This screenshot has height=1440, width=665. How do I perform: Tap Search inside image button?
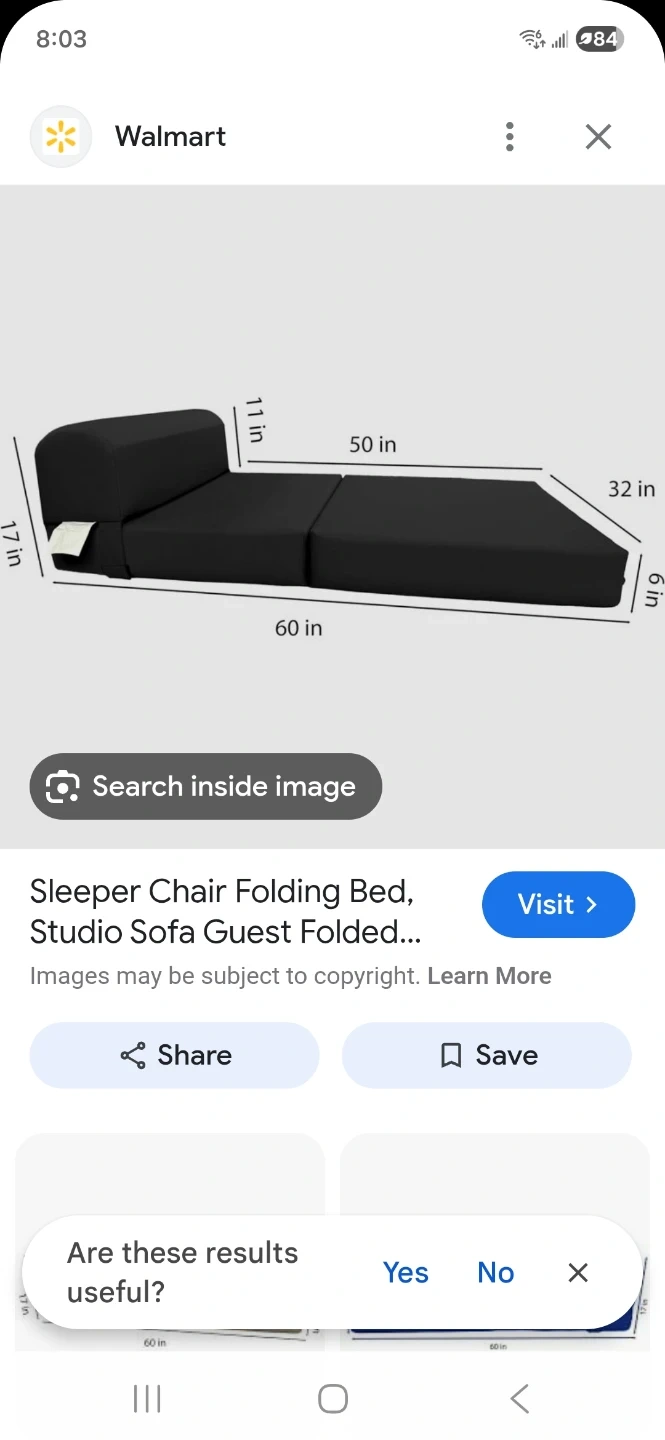coord(206,787)
